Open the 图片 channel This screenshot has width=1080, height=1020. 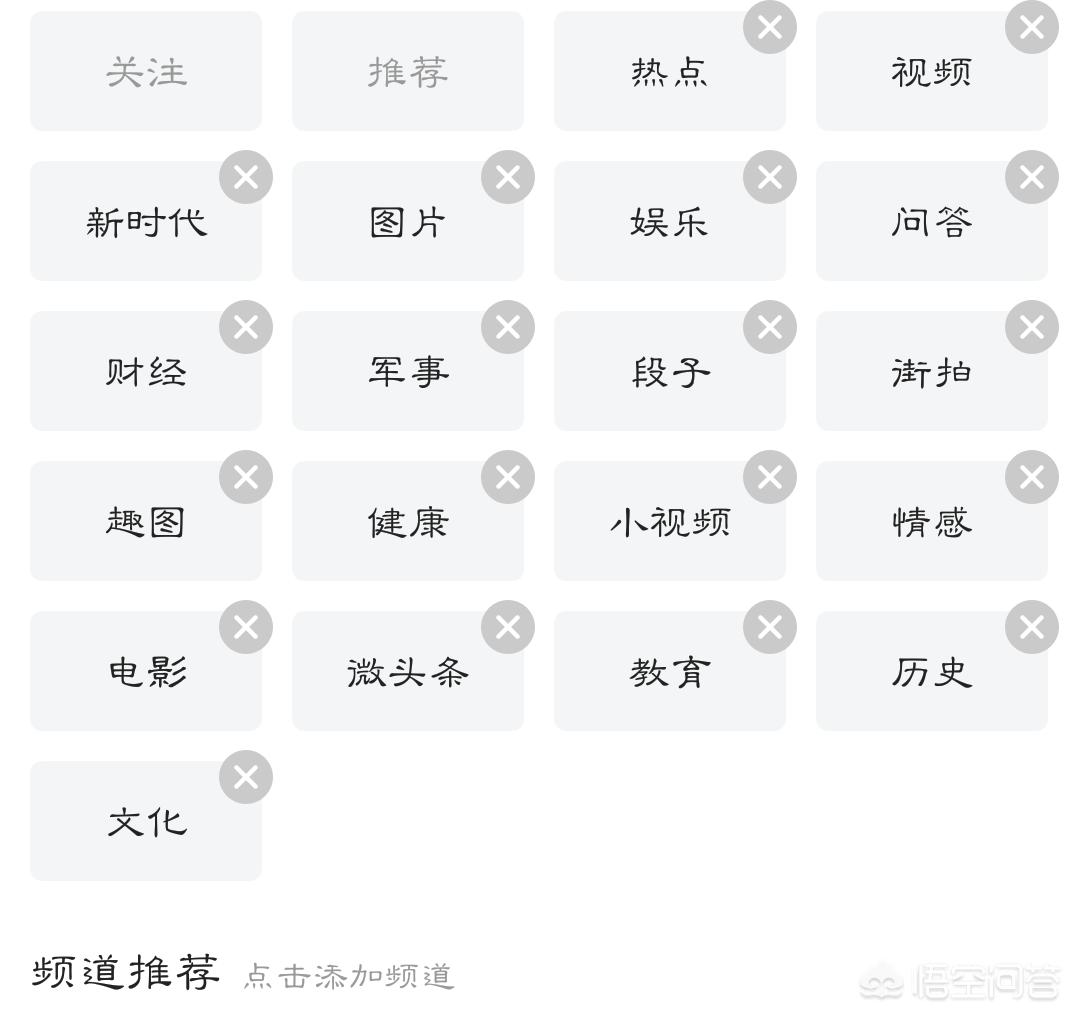tap(408, 221)
